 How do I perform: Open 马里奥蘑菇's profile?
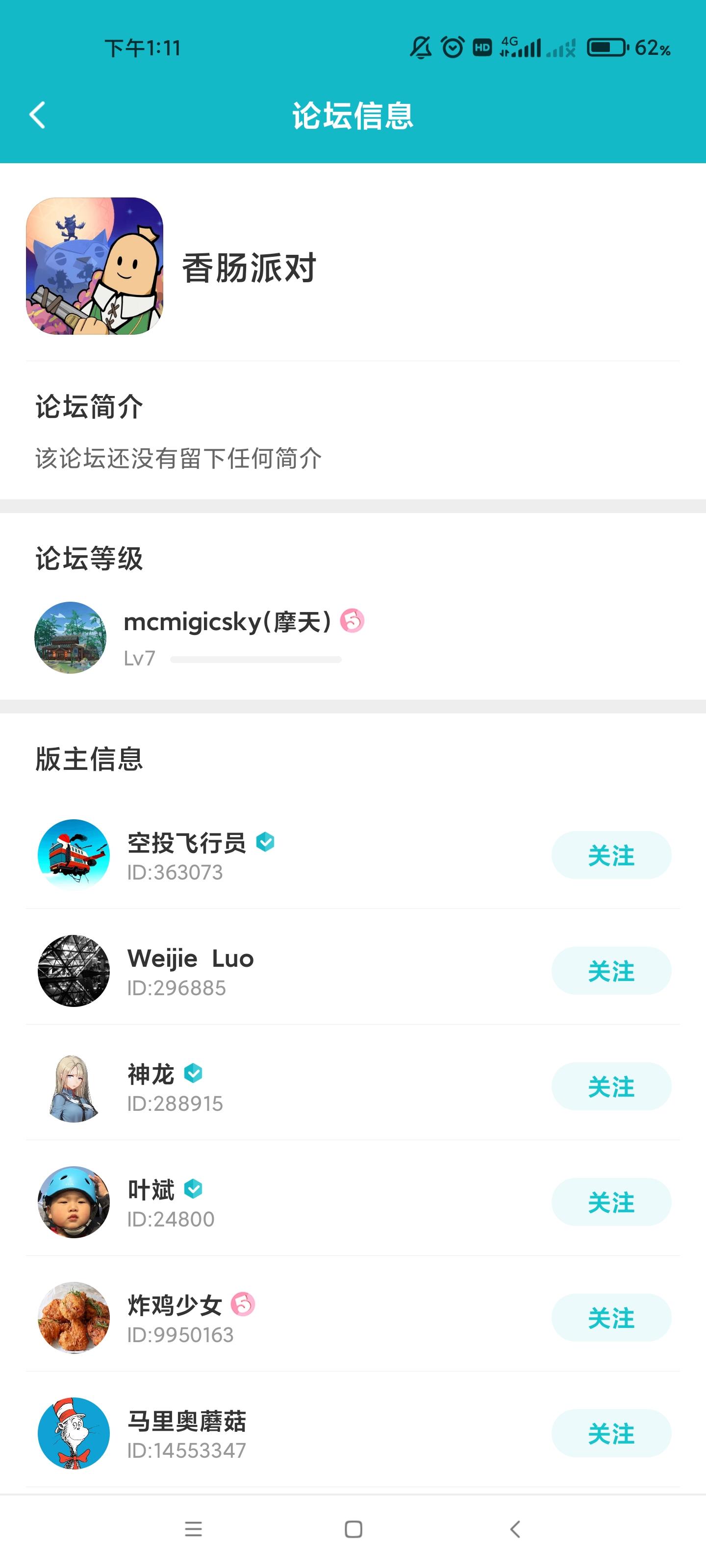(x=74, y=1433)
